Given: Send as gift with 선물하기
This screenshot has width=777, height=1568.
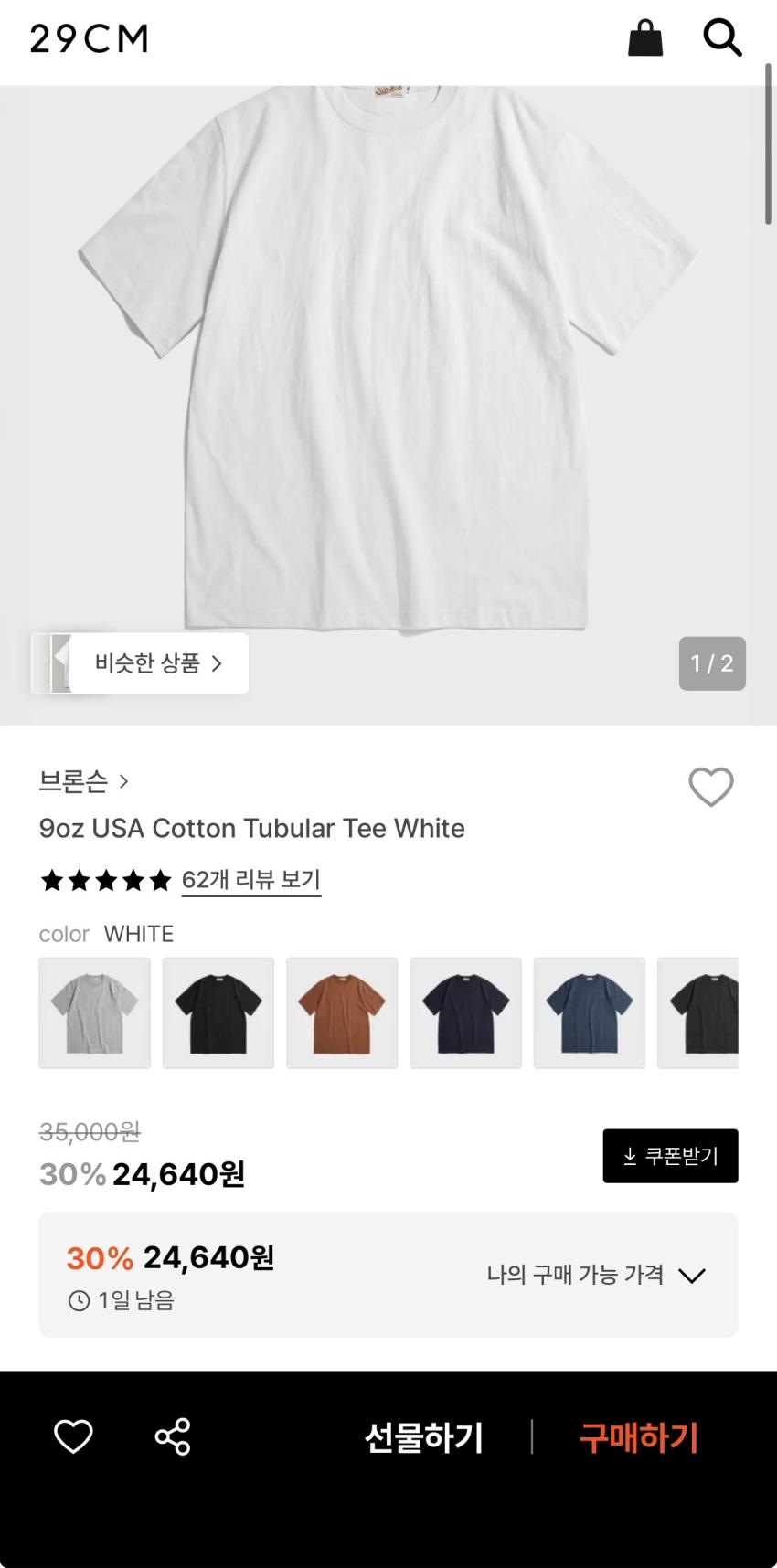Looking at the screenshot, I should 423,1438.
